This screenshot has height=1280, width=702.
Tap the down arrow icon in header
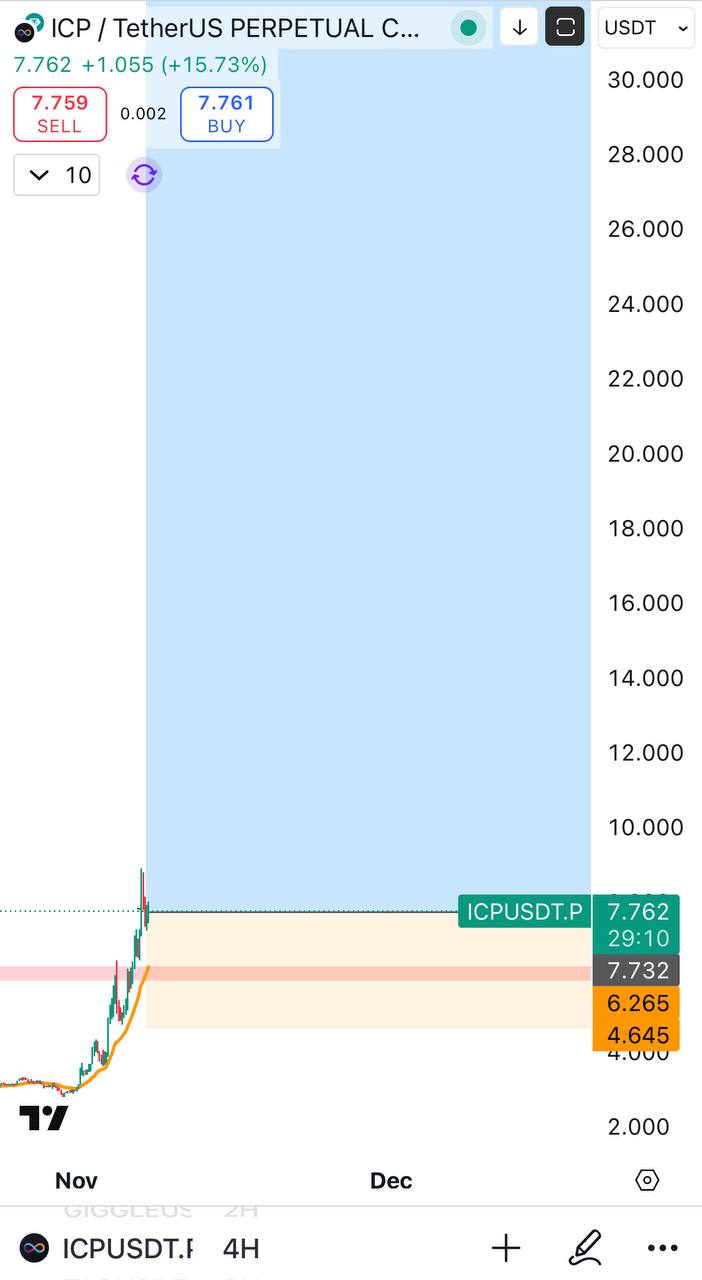coord(519,28)
